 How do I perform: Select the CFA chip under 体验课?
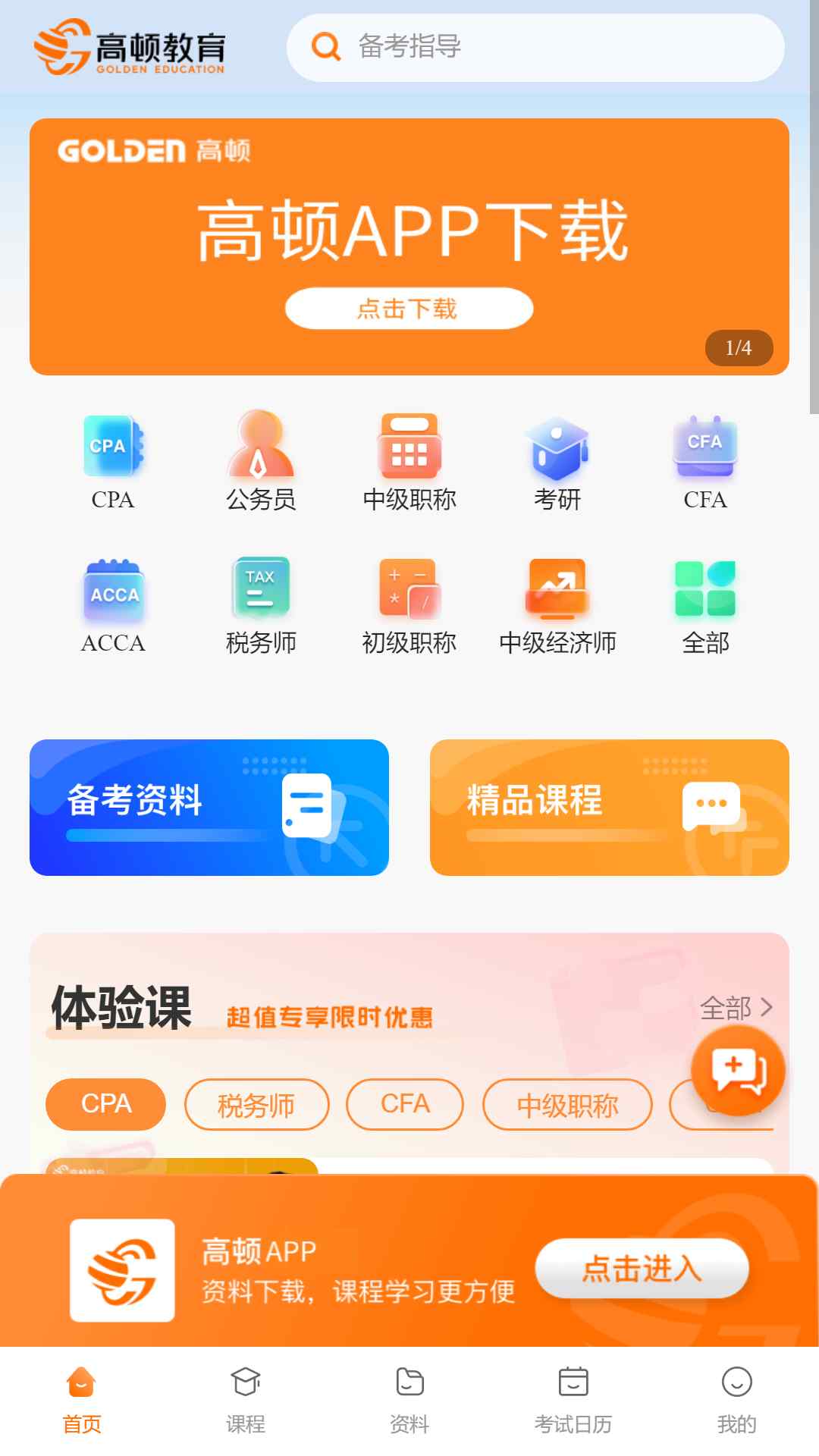coord(405,1104)
